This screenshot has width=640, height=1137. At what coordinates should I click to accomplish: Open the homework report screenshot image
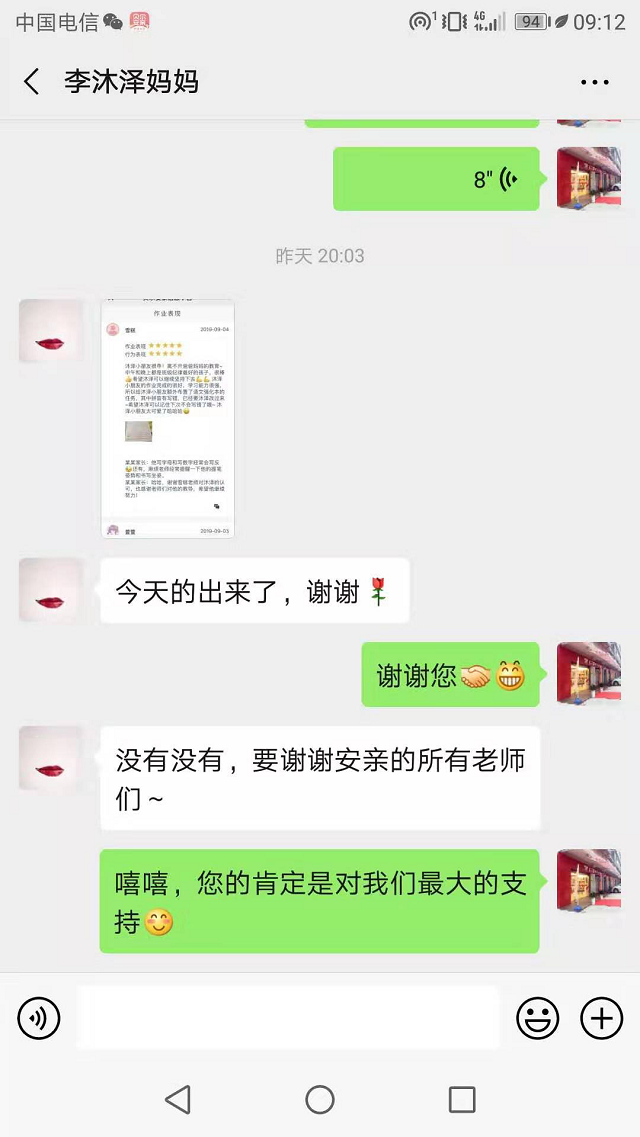[168, 418]
